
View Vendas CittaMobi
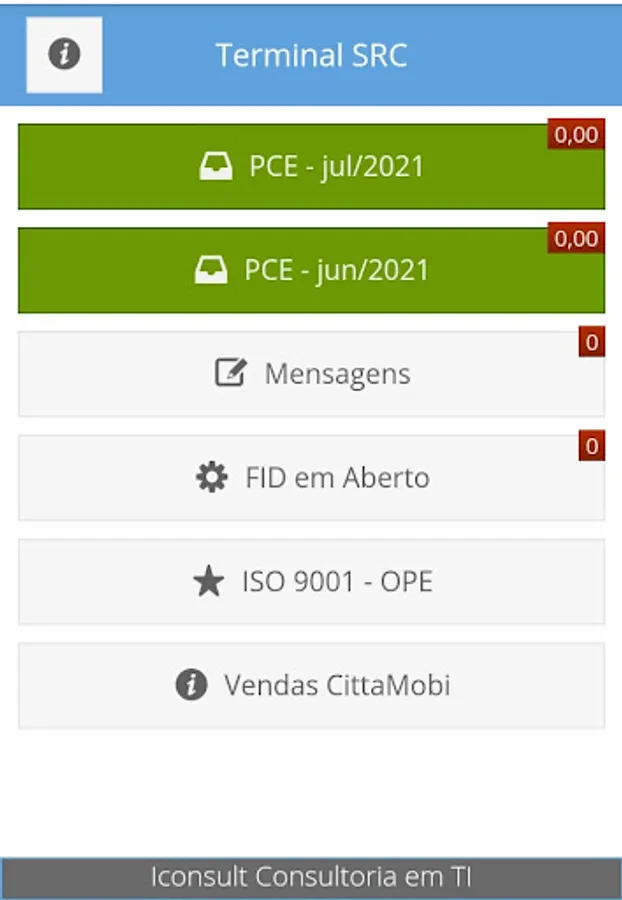pos(311,686)
